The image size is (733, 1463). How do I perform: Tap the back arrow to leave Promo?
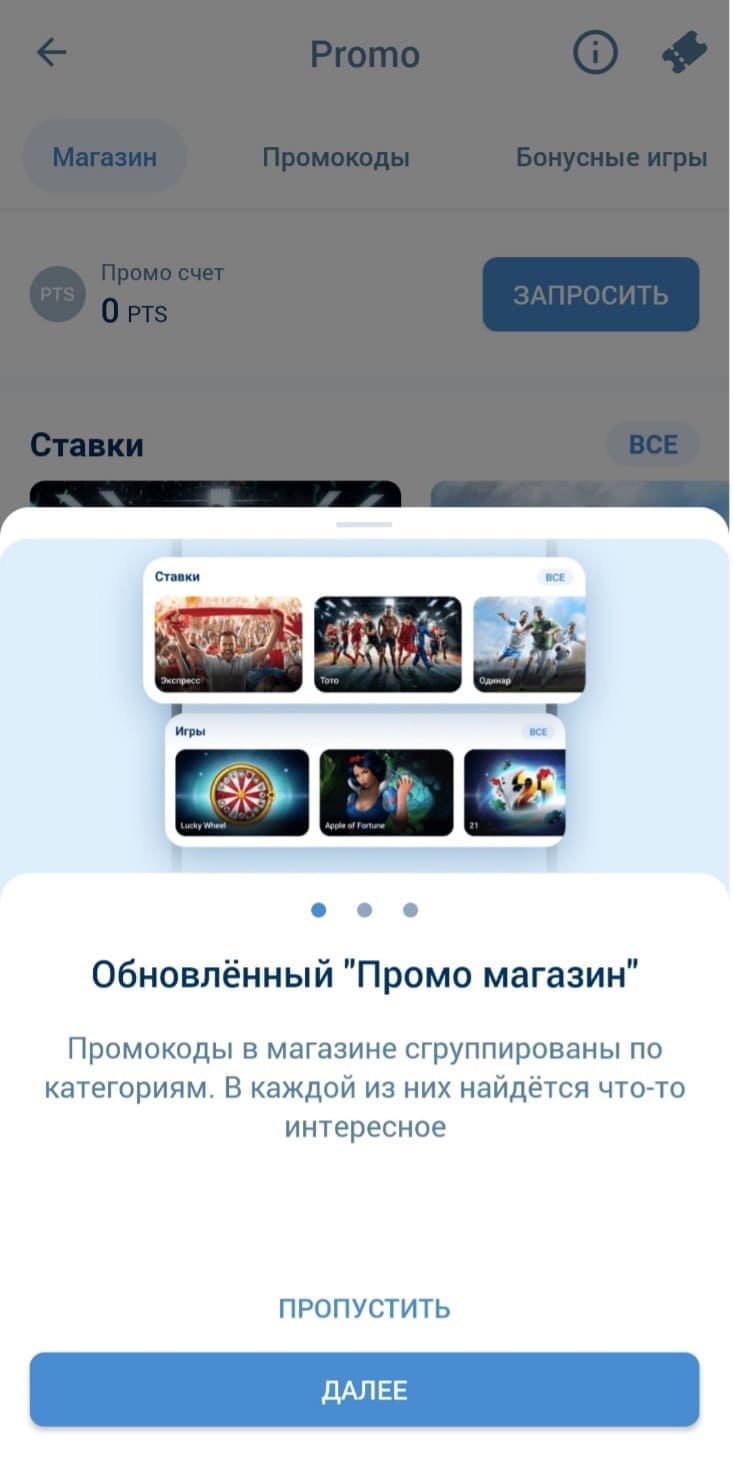[x=50, y=52]
